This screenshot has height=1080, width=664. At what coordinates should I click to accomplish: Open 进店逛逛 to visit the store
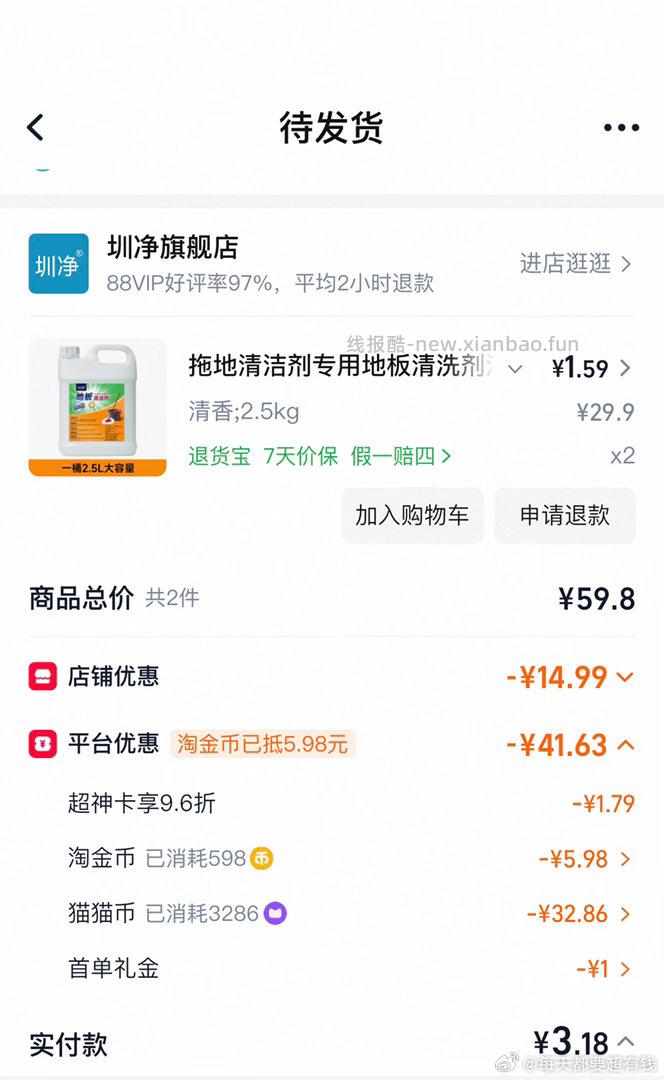[575, 263]
